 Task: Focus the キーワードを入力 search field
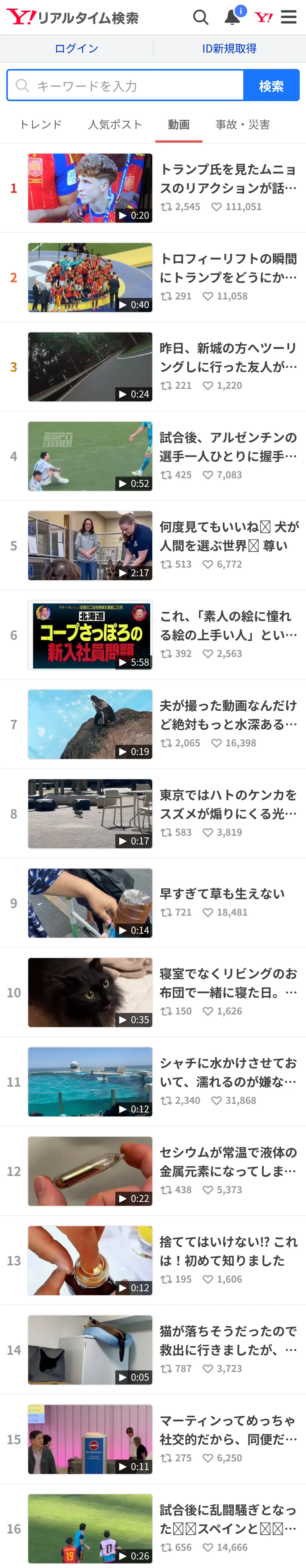click(x=126, y=85)
